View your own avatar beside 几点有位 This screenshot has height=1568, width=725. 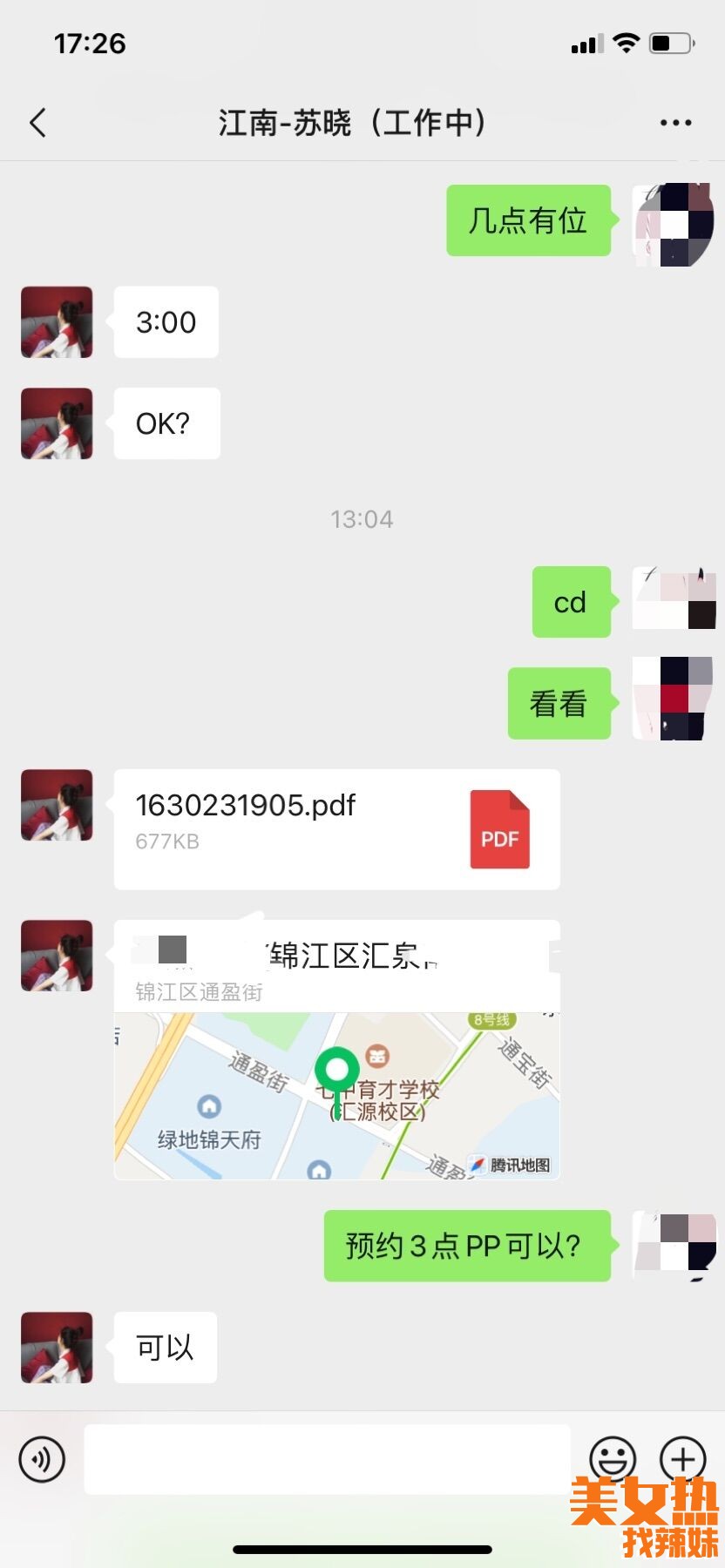pyautogui.click(x=673, y=224)
